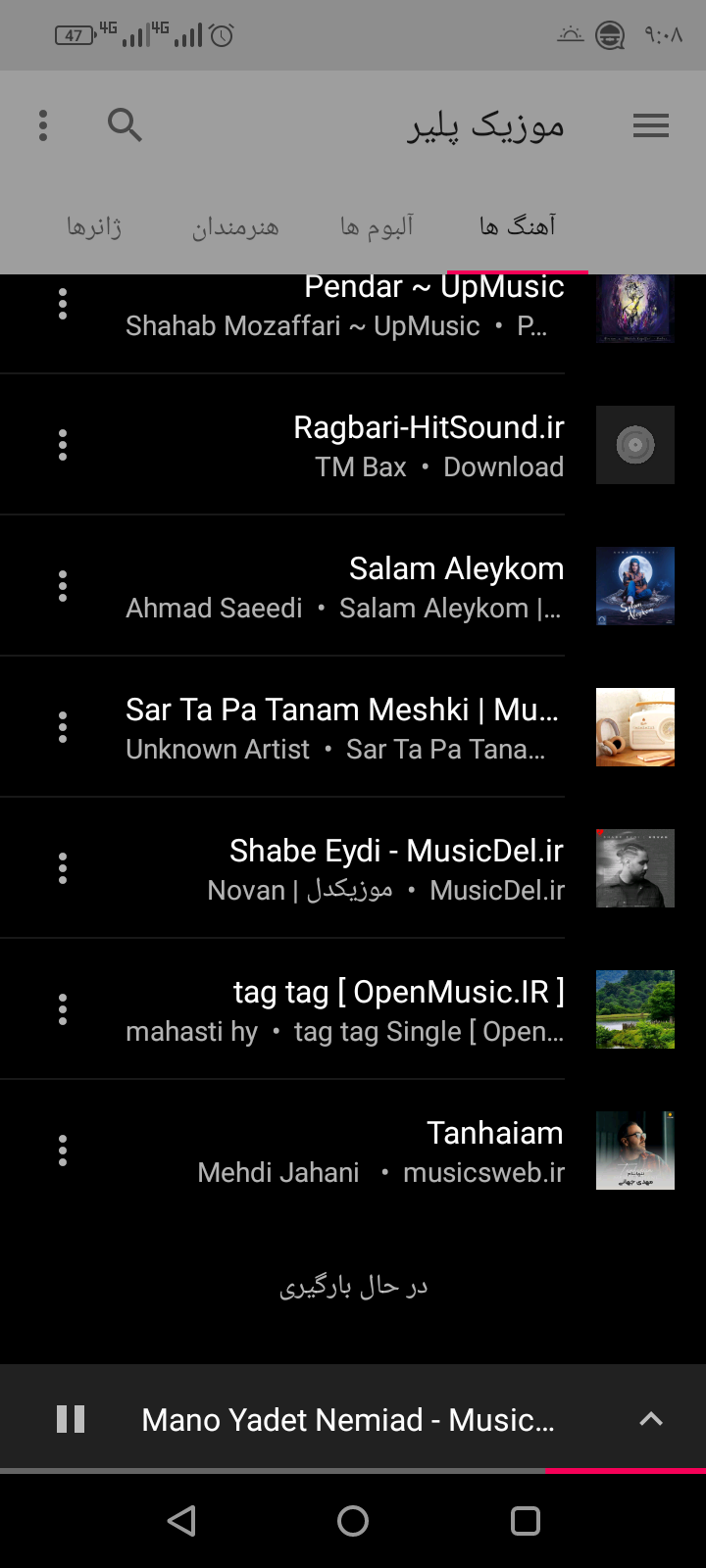Play the song Ragbari-HitSound.ir
The height and width of the screenshot is (1568, 706).
[x=429, y=445]
